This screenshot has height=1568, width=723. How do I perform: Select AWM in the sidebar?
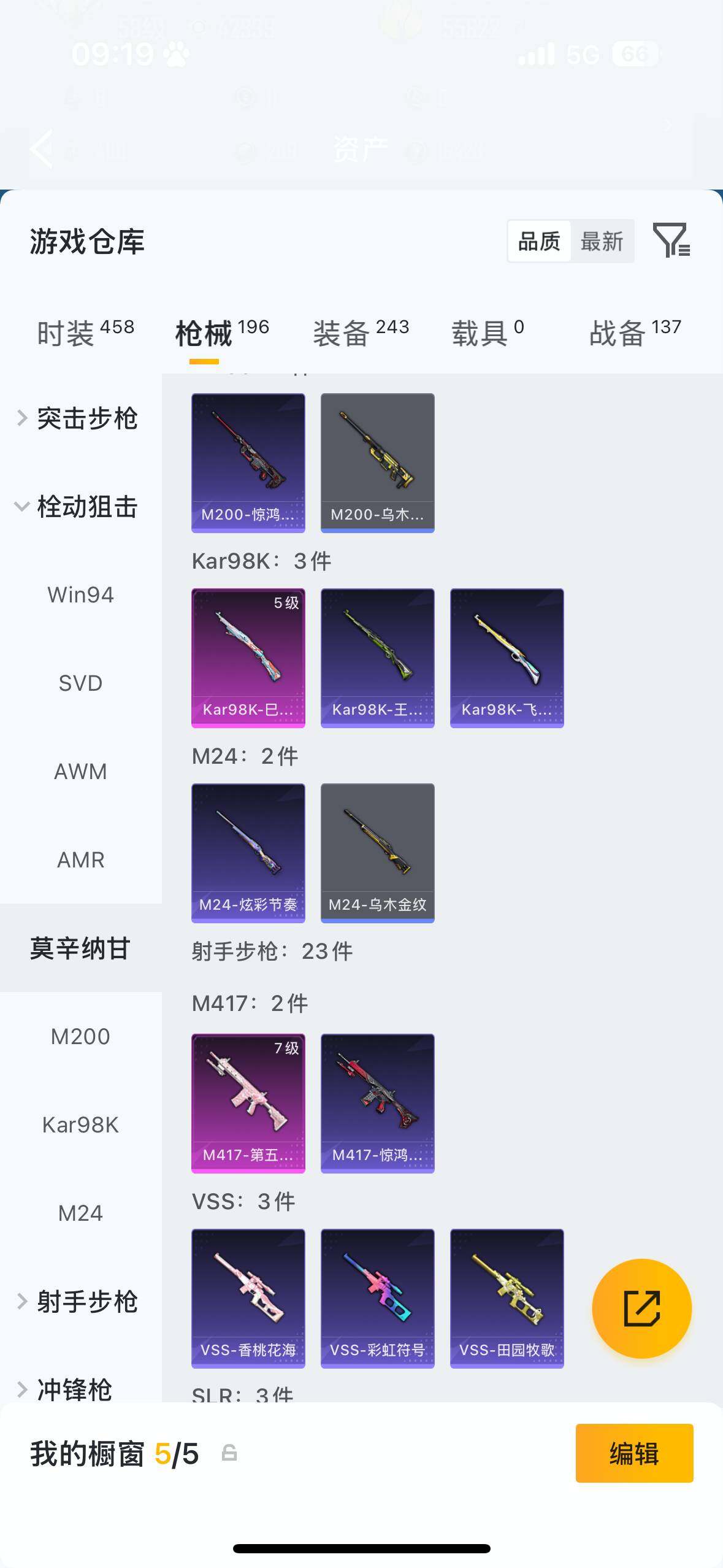pos(80,771)
